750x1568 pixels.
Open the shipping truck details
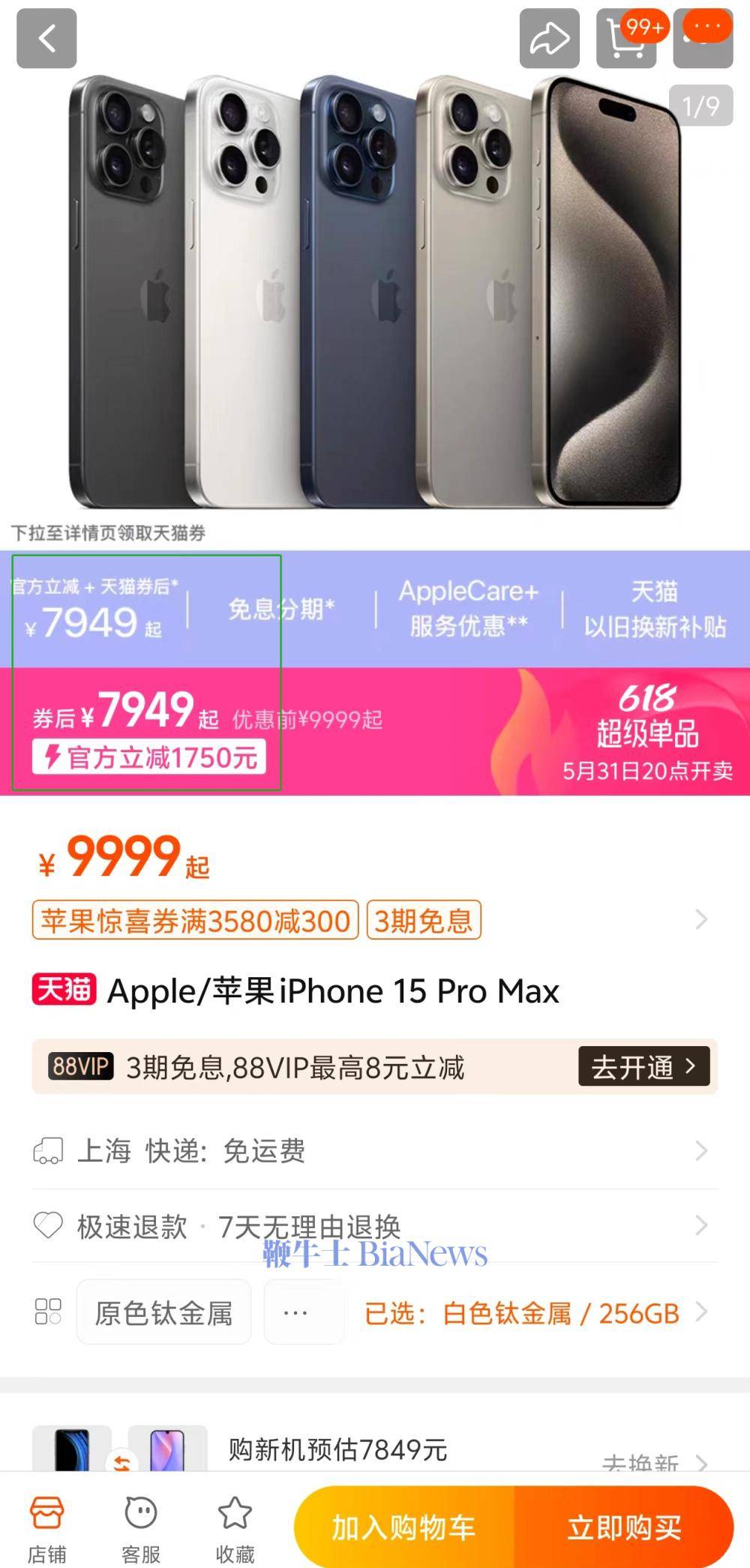pos(49,1150)
